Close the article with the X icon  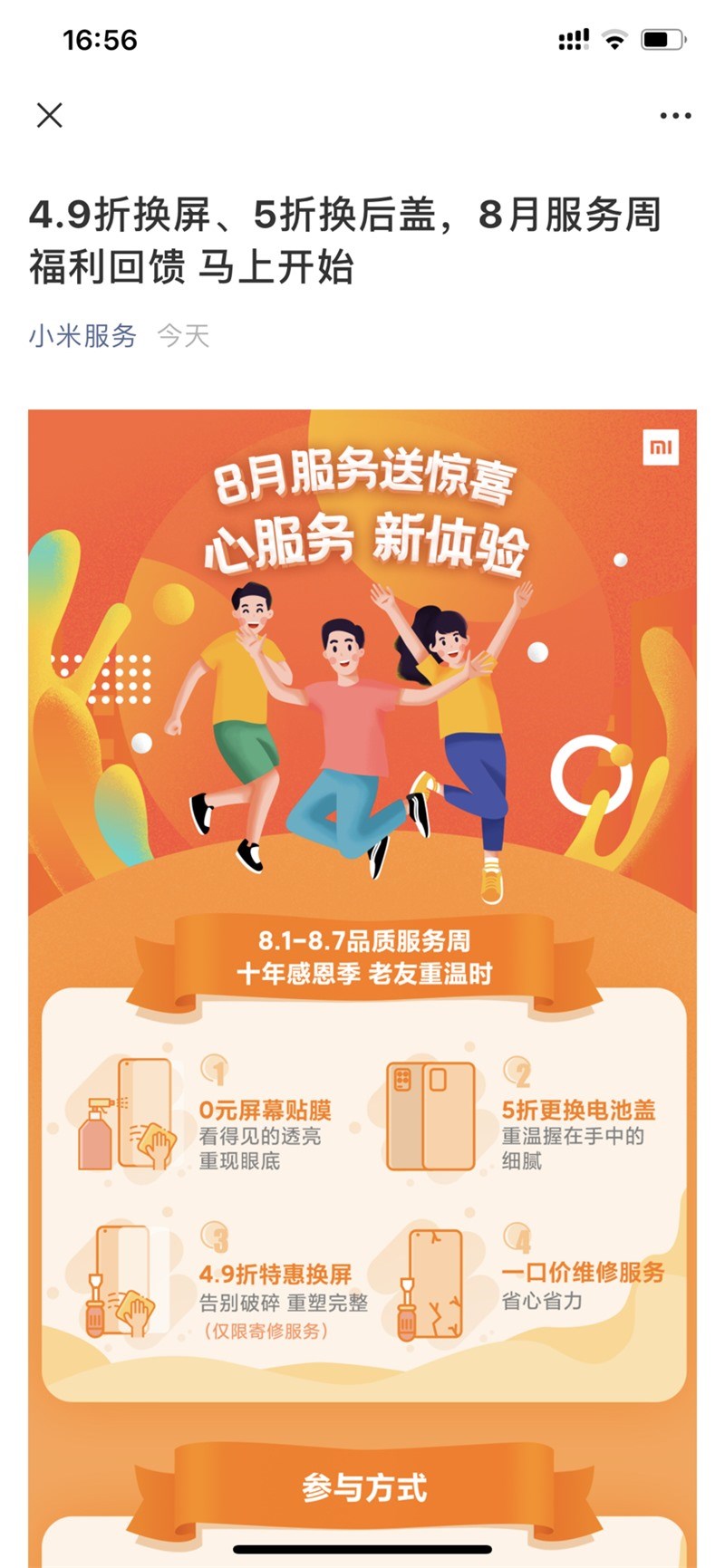[50, 115]
